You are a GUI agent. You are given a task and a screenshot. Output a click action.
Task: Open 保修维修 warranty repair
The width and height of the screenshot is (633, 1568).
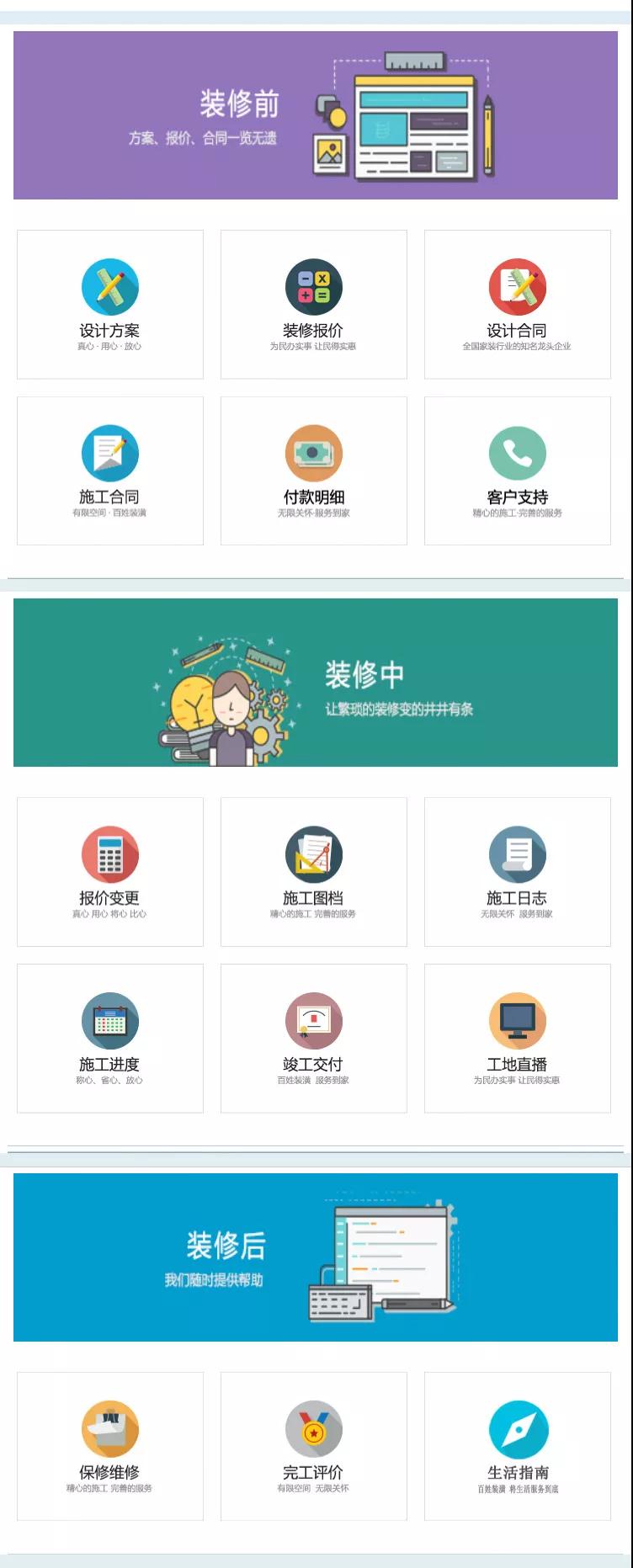tap(110, 1445)
